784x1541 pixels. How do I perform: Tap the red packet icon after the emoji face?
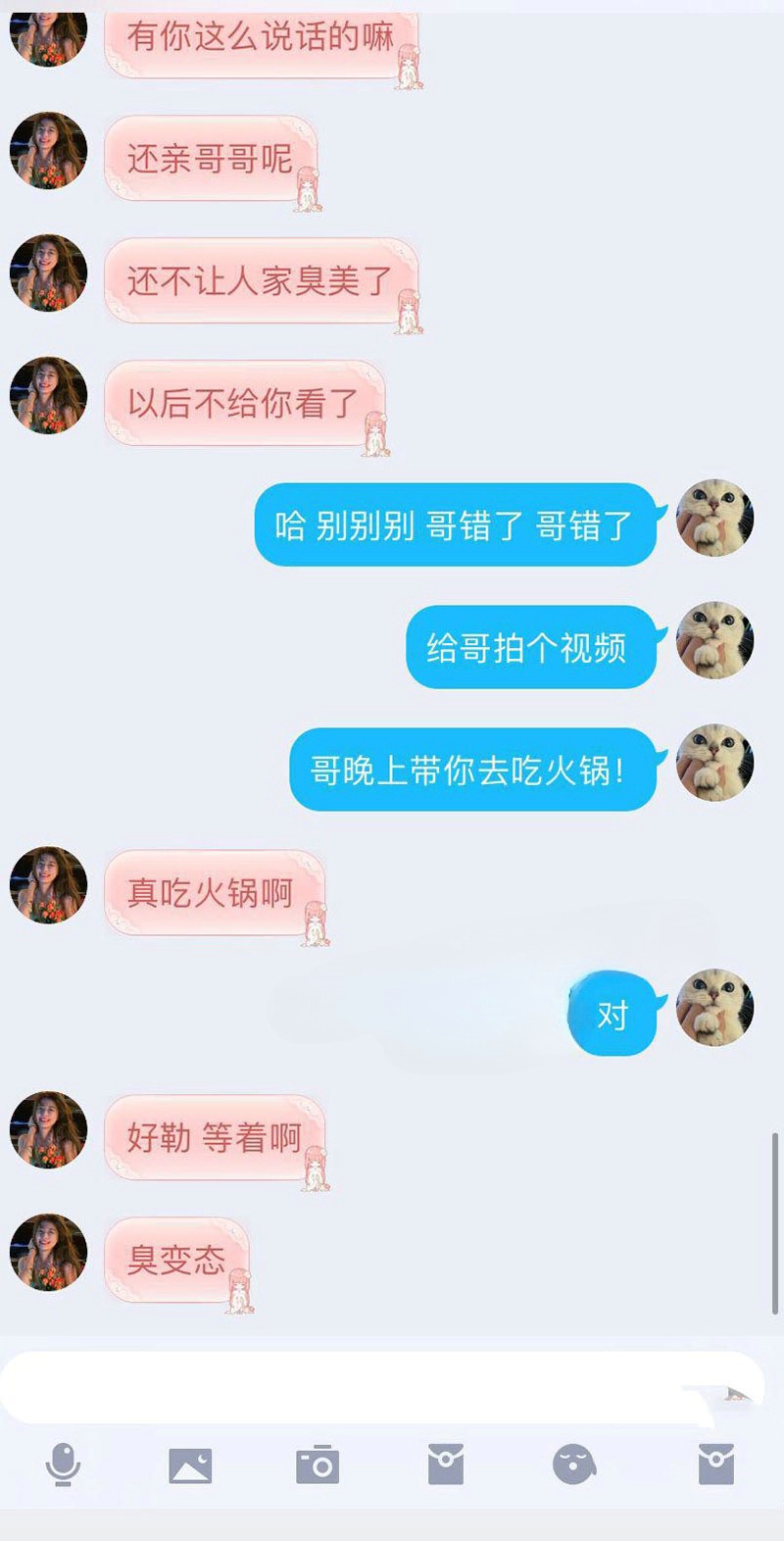click(x=715, y=1466)
